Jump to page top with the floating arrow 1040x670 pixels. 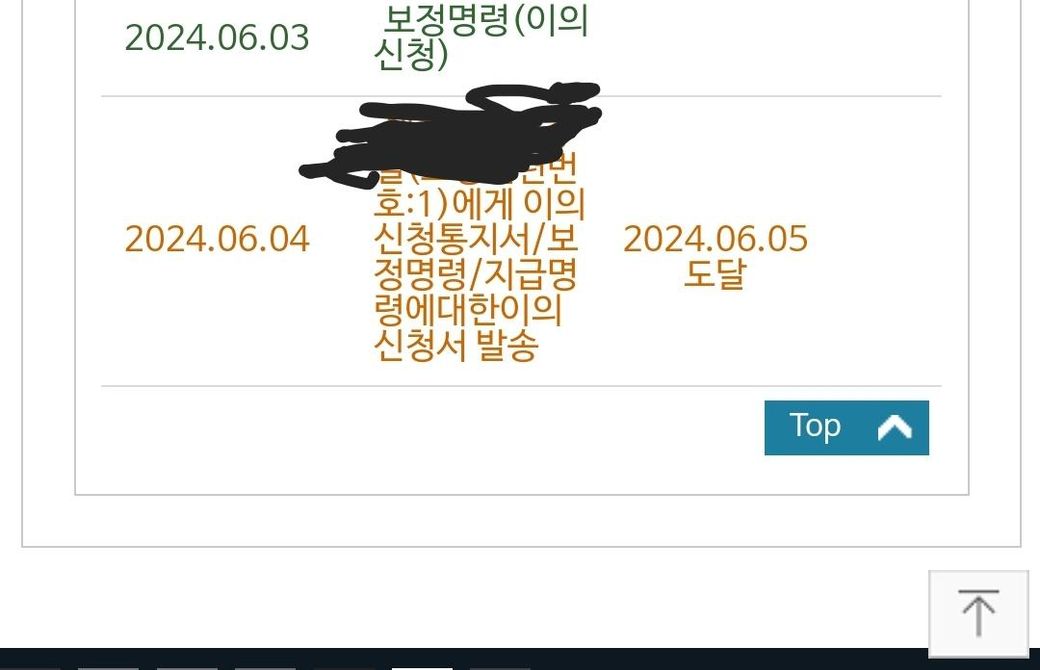(978, 612)
